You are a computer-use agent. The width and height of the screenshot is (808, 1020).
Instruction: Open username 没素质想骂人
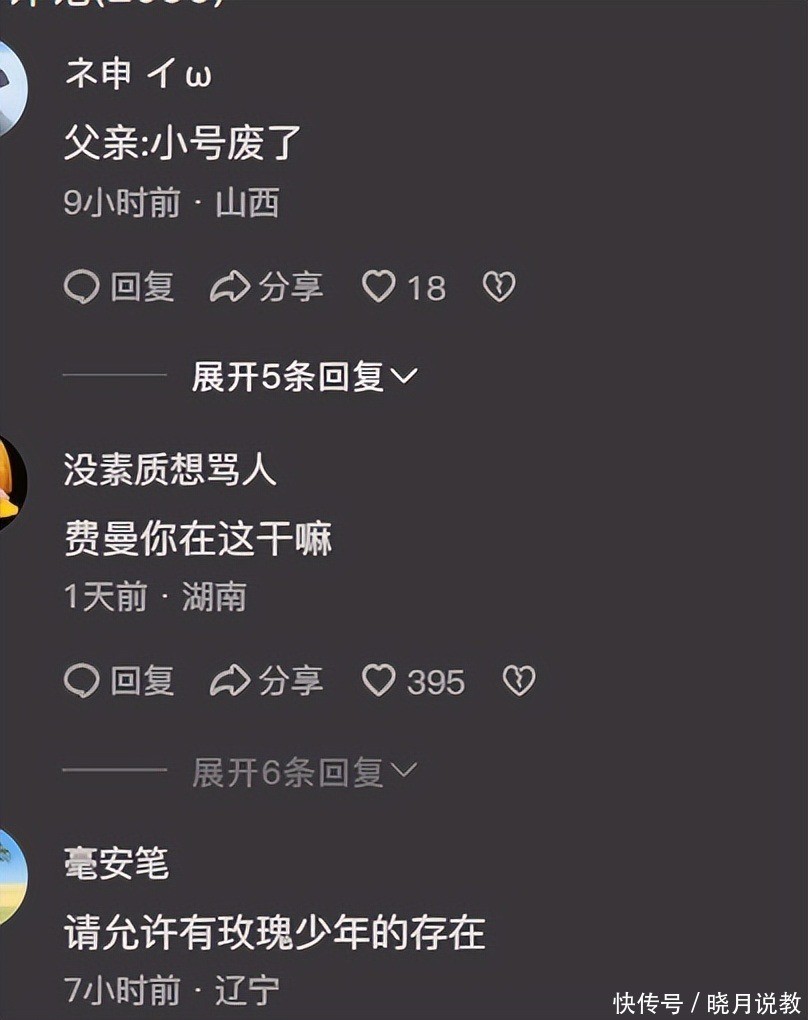pyautogui.click(x=170, y=469)
